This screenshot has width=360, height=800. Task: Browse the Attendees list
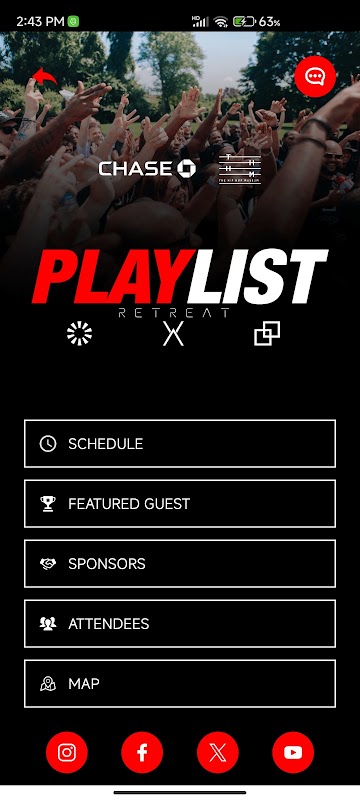pyautogui.click(x=180, y=623)
